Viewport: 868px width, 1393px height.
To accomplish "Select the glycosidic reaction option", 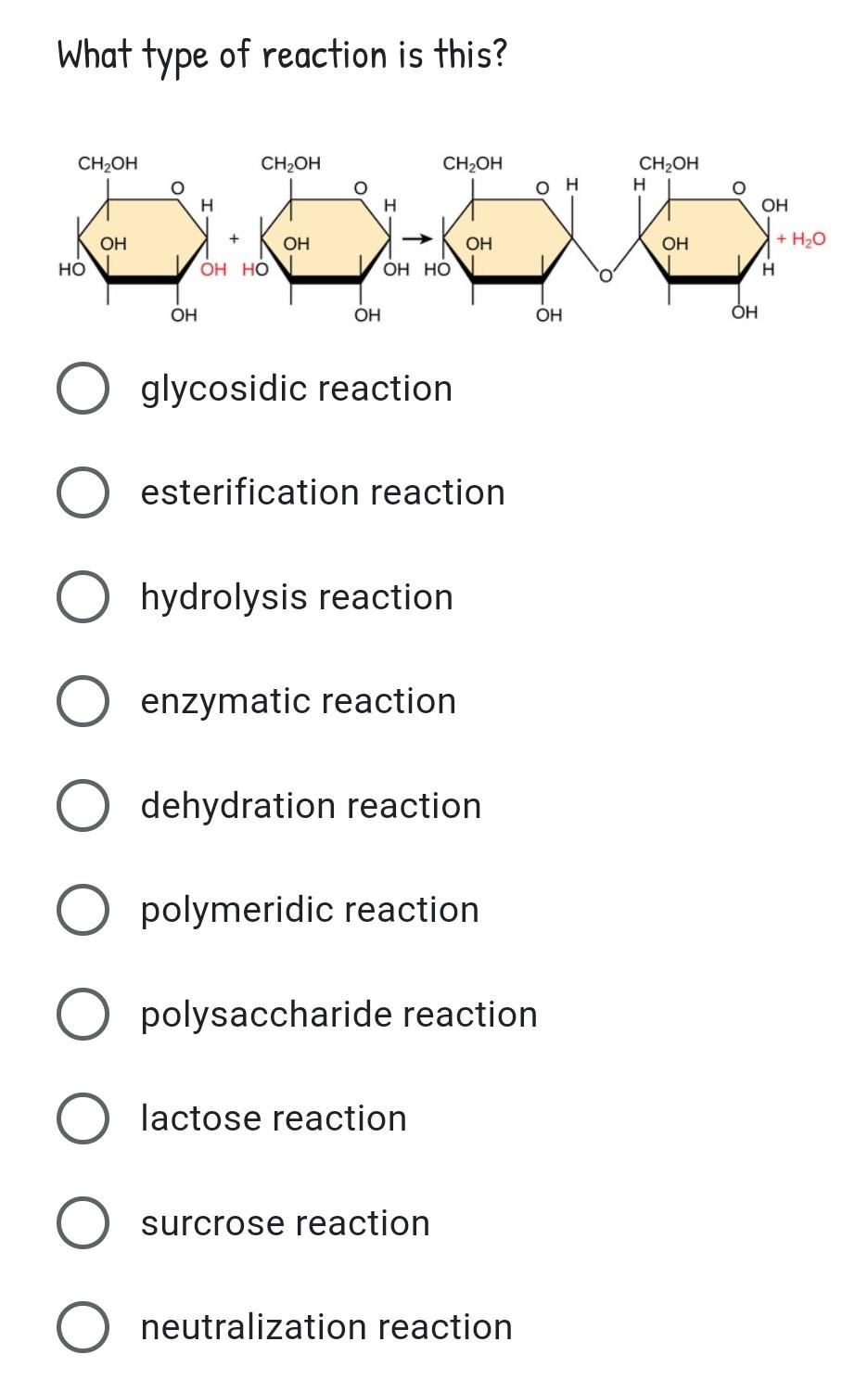I will click(82, 389).
